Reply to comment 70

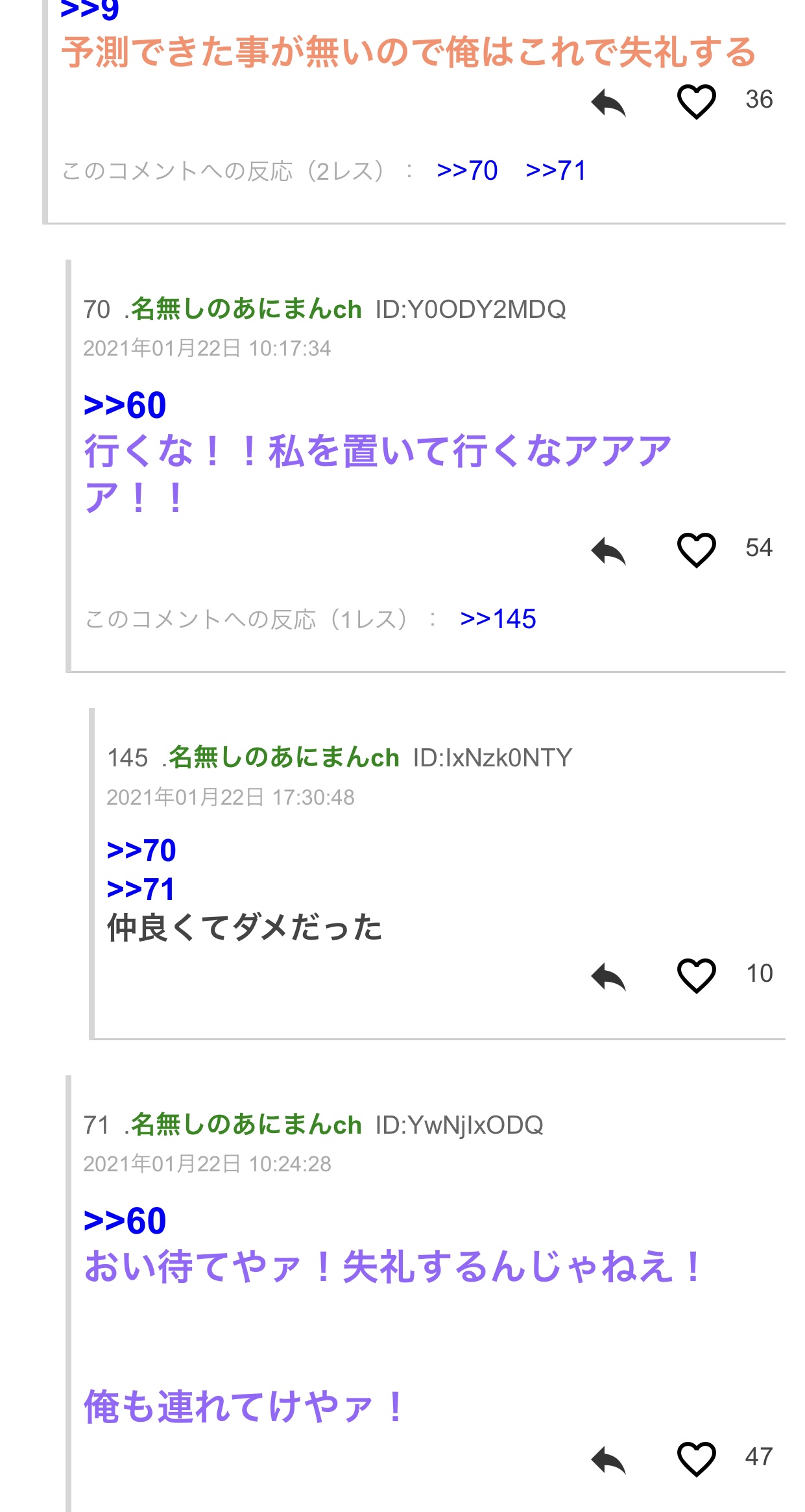(x=608, y=551)
